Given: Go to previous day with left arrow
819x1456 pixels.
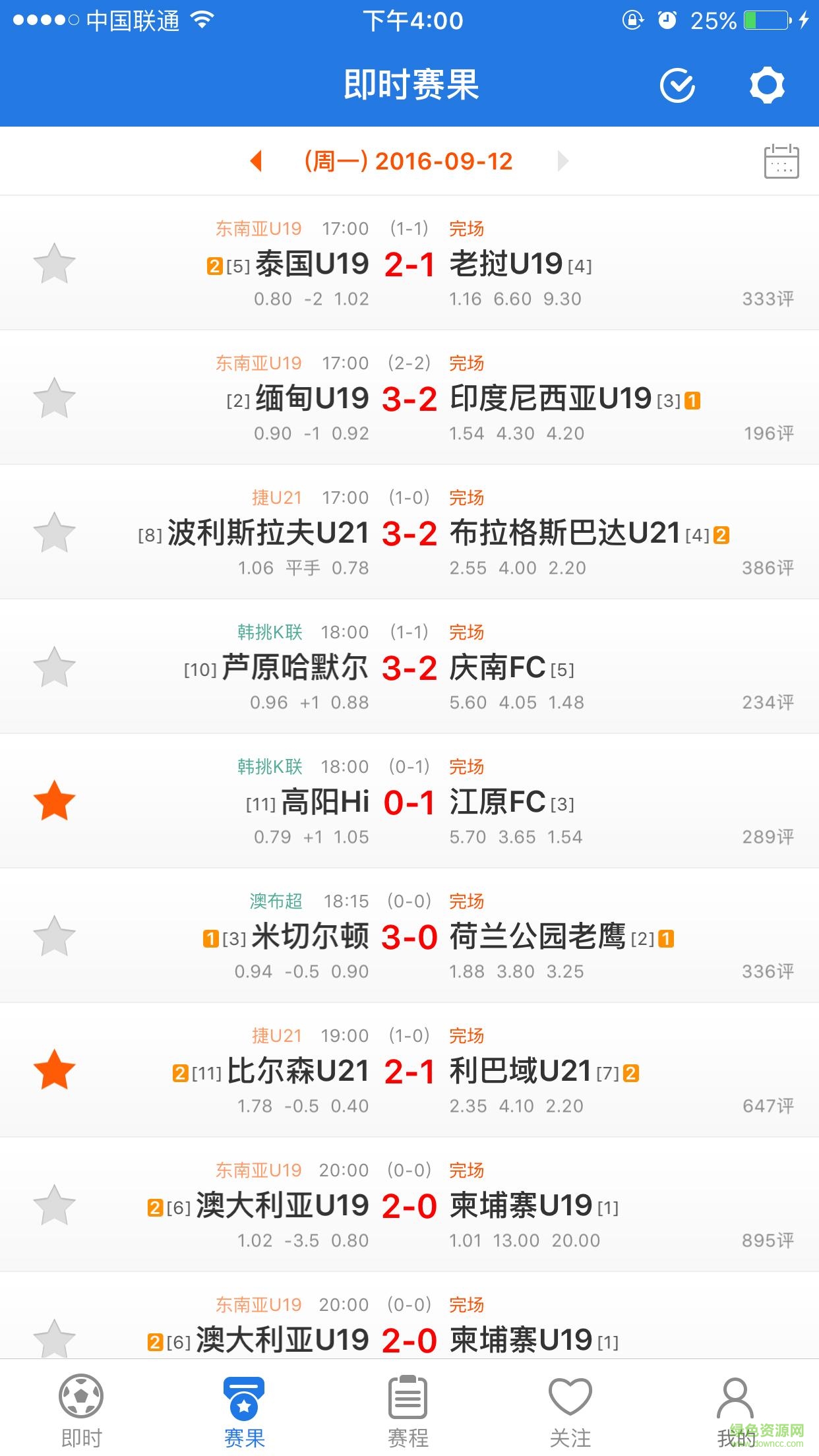Looking at the screenshot, I should pos(257,161).
